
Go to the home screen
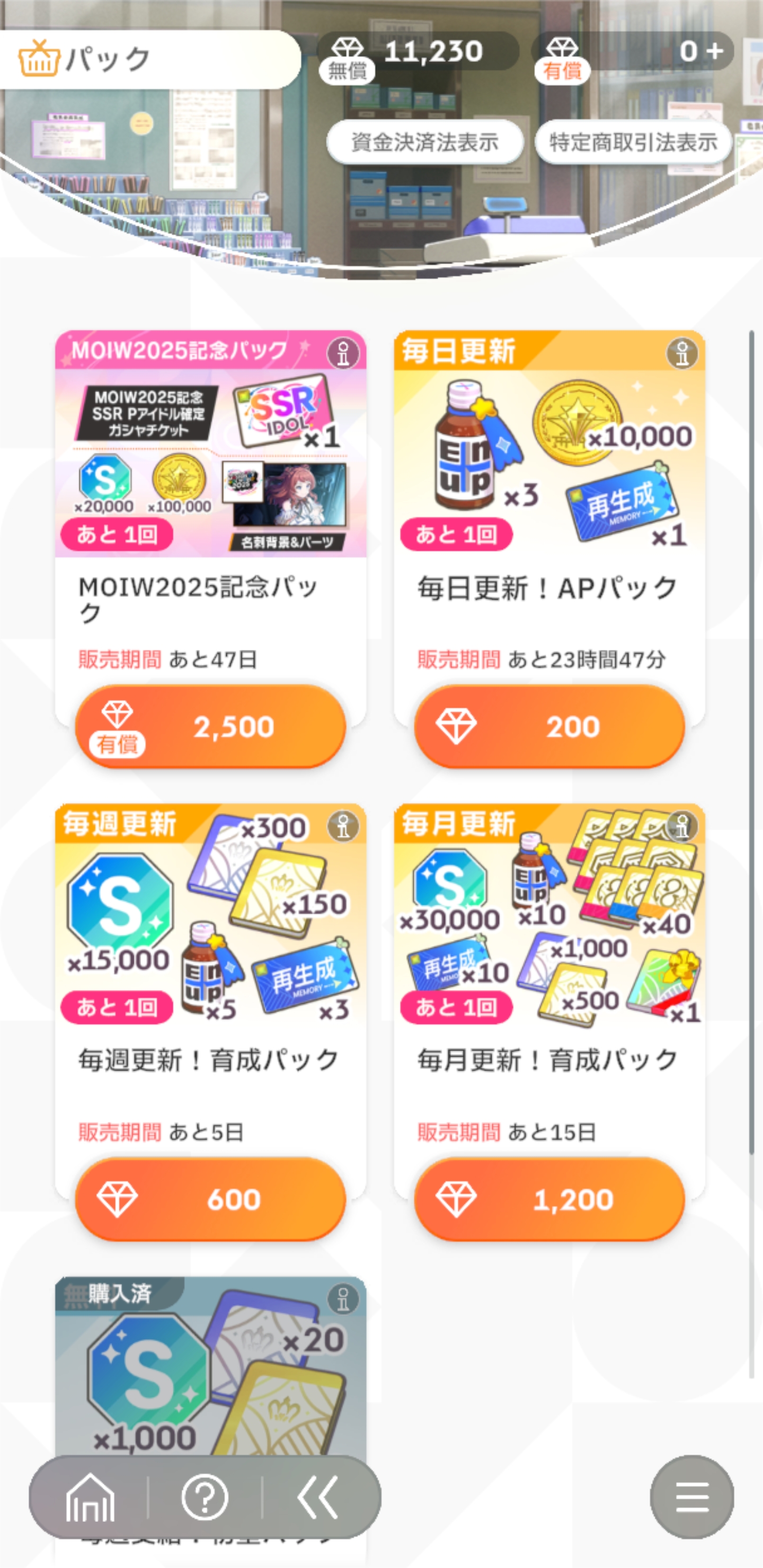[x=90, y=1497]
